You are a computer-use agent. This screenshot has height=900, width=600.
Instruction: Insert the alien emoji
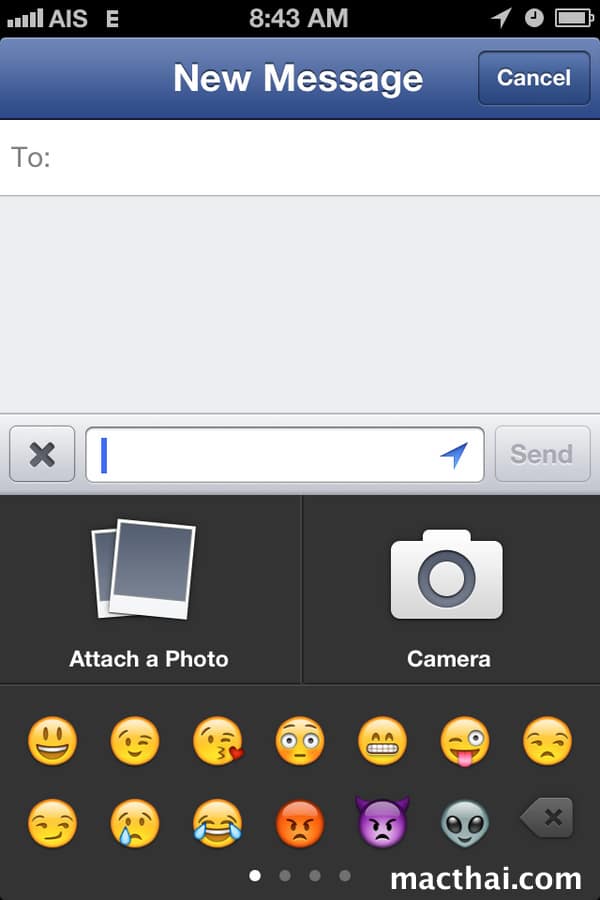point(465,822)
